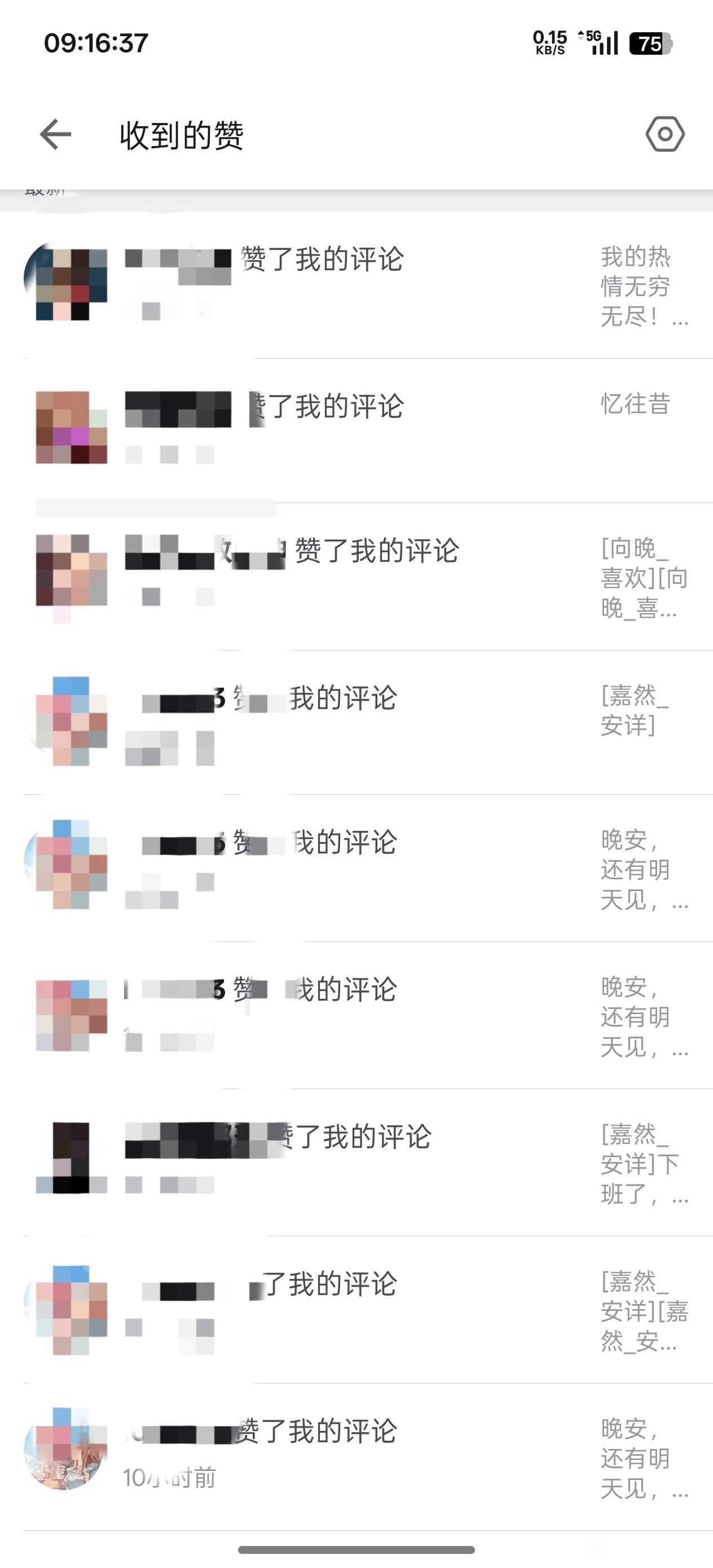Go back from 收到的赞 page

55,134
